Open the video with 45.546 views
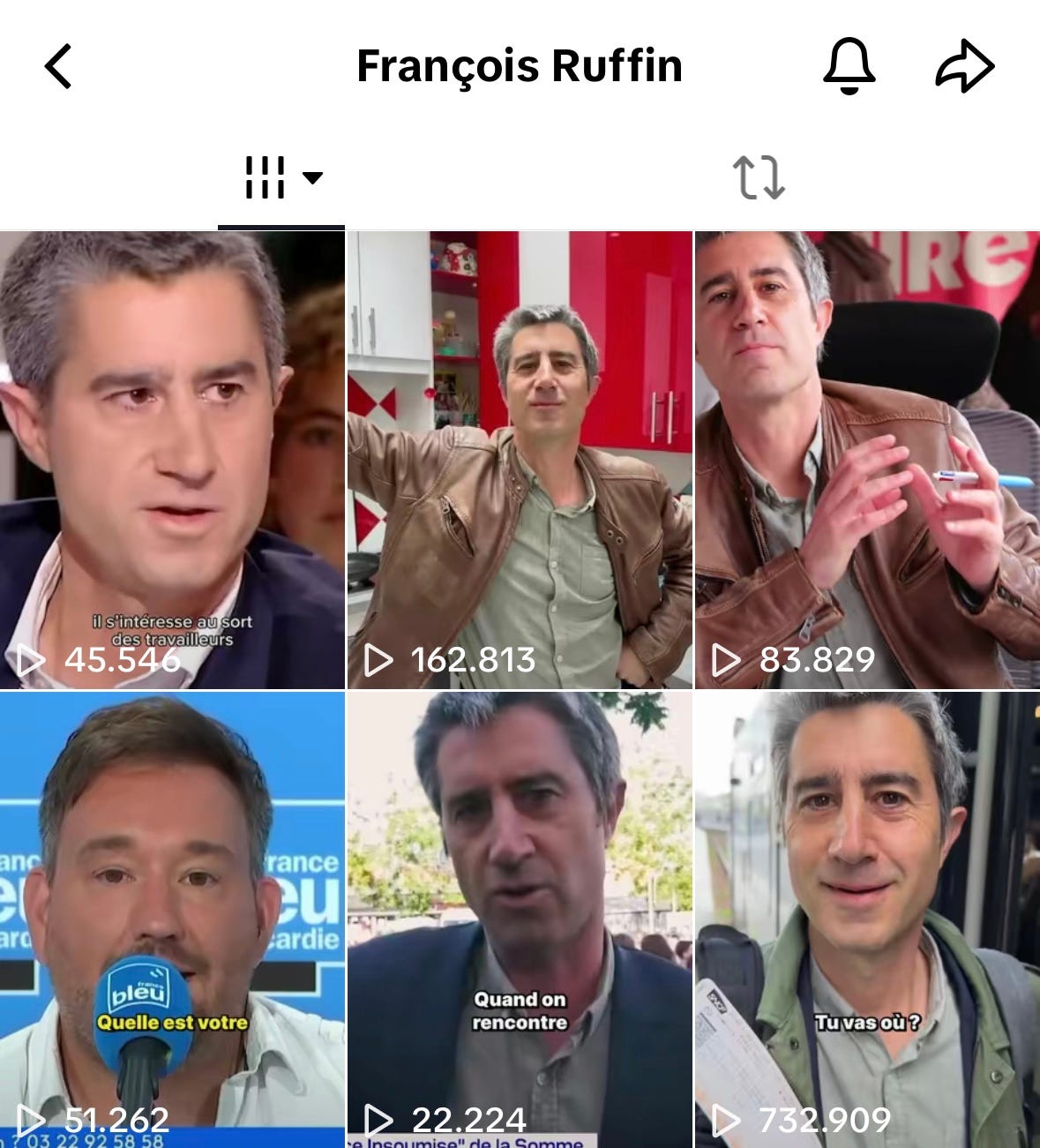1040x1148 pixels. (172, 459)
